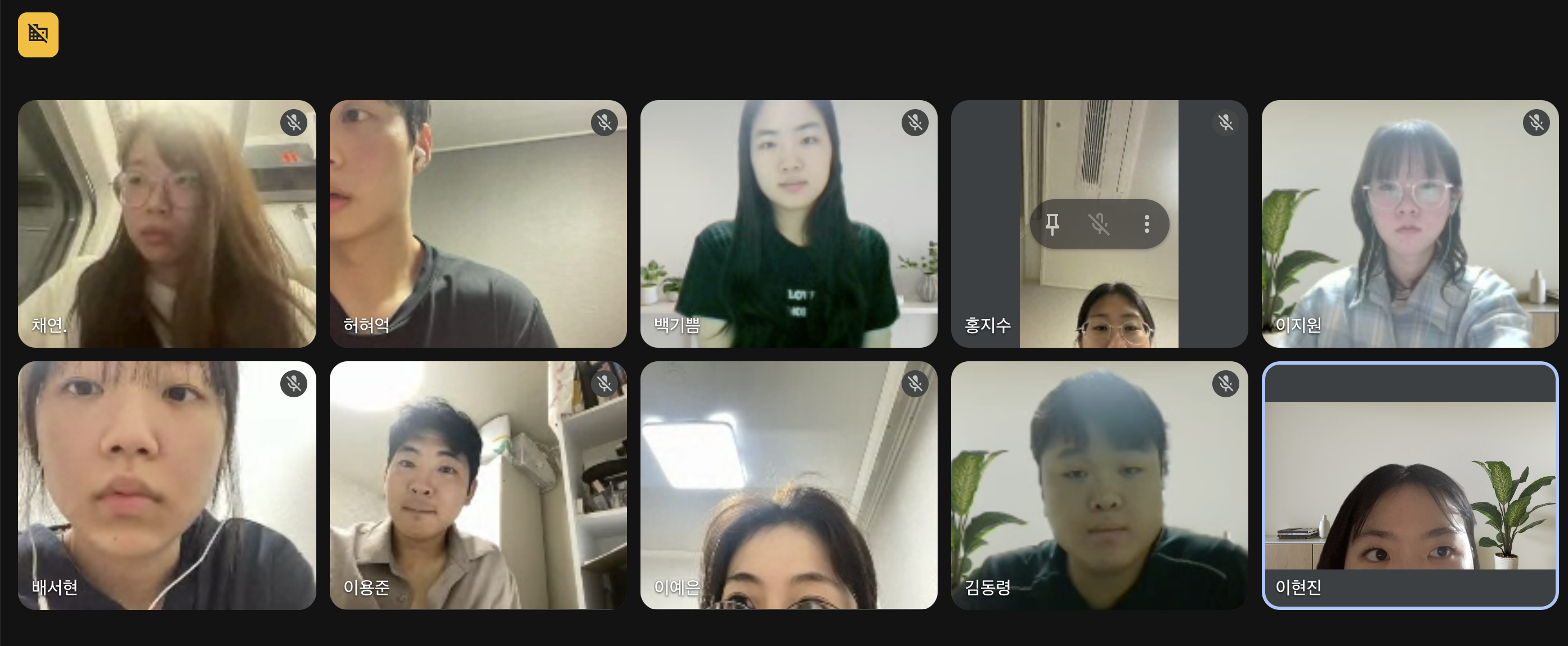Select 이현진's highlighted video tile
The image size is (1568, 646).
coord(1410,485)
